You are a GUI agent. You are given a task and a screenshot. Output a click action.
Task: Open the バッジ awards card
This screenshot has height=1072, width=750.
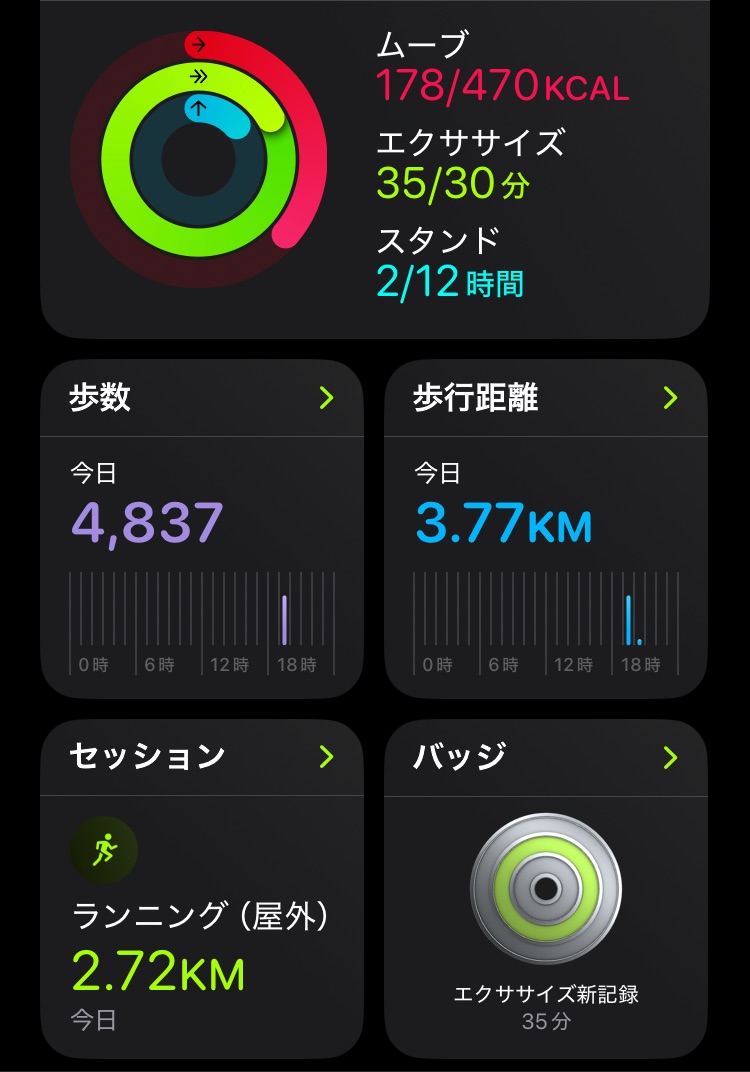tap(545, 887)
